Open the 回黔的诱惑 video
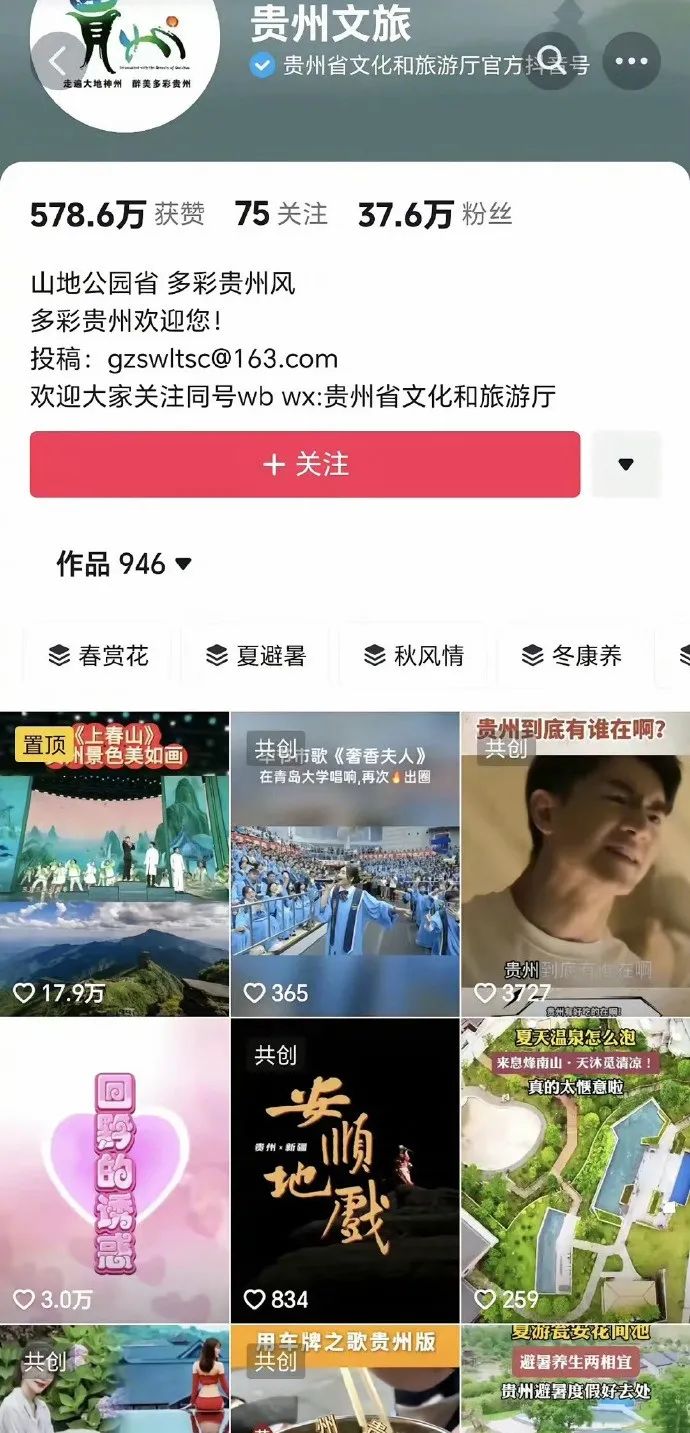This screenshot has height=1433, width=690. (x=114, y=1170)
